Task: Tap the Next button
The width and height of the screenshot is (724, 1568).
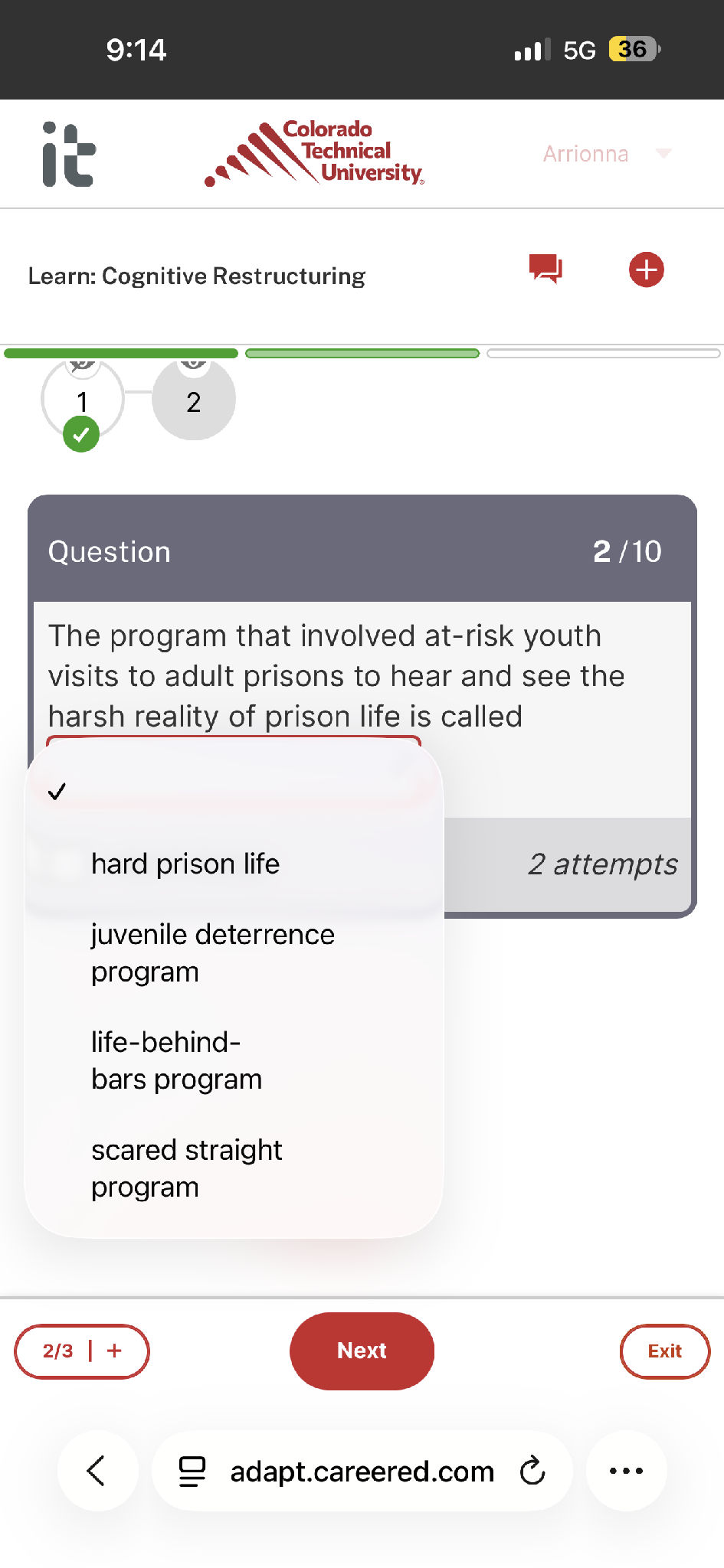Action: 362,1351
